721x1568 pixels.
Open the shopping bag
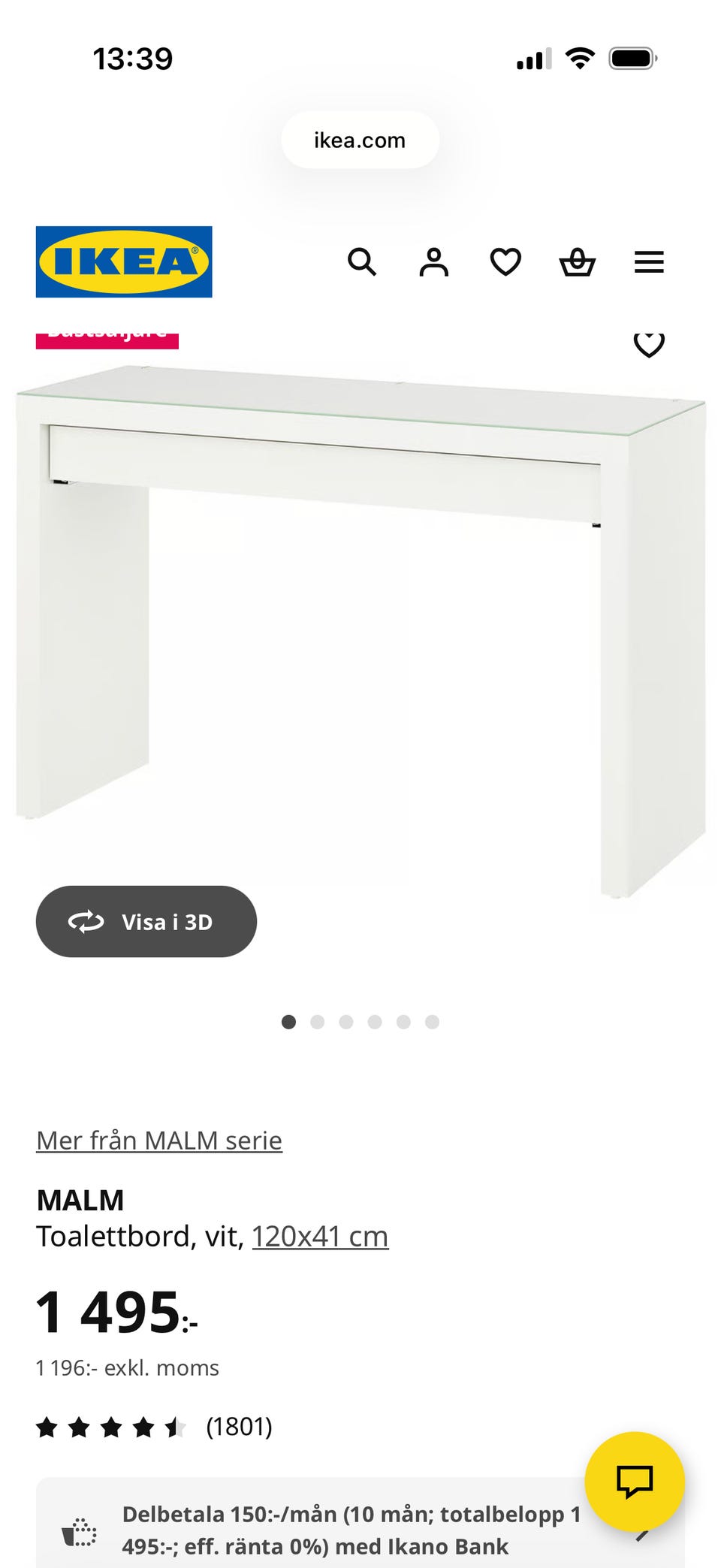pyautogui.click(x=577, y=262)
